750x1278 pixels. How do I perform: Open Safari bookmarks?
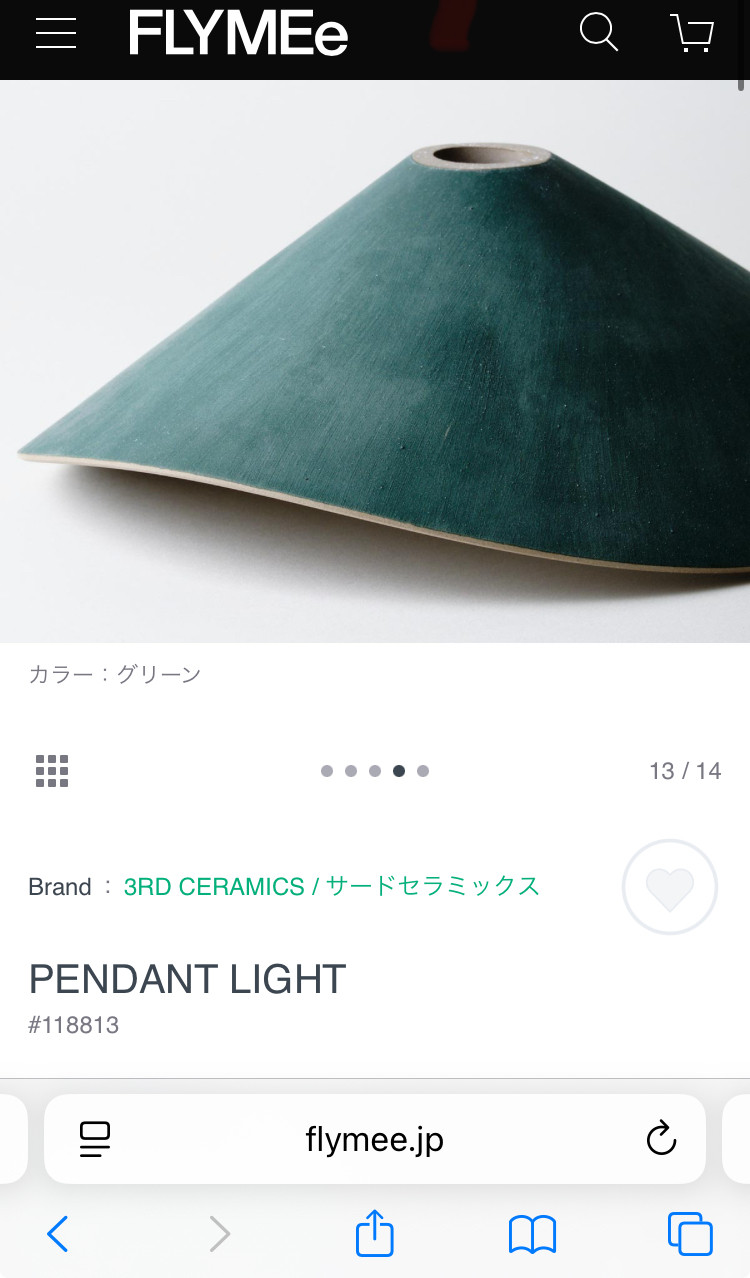(532, 1235)
